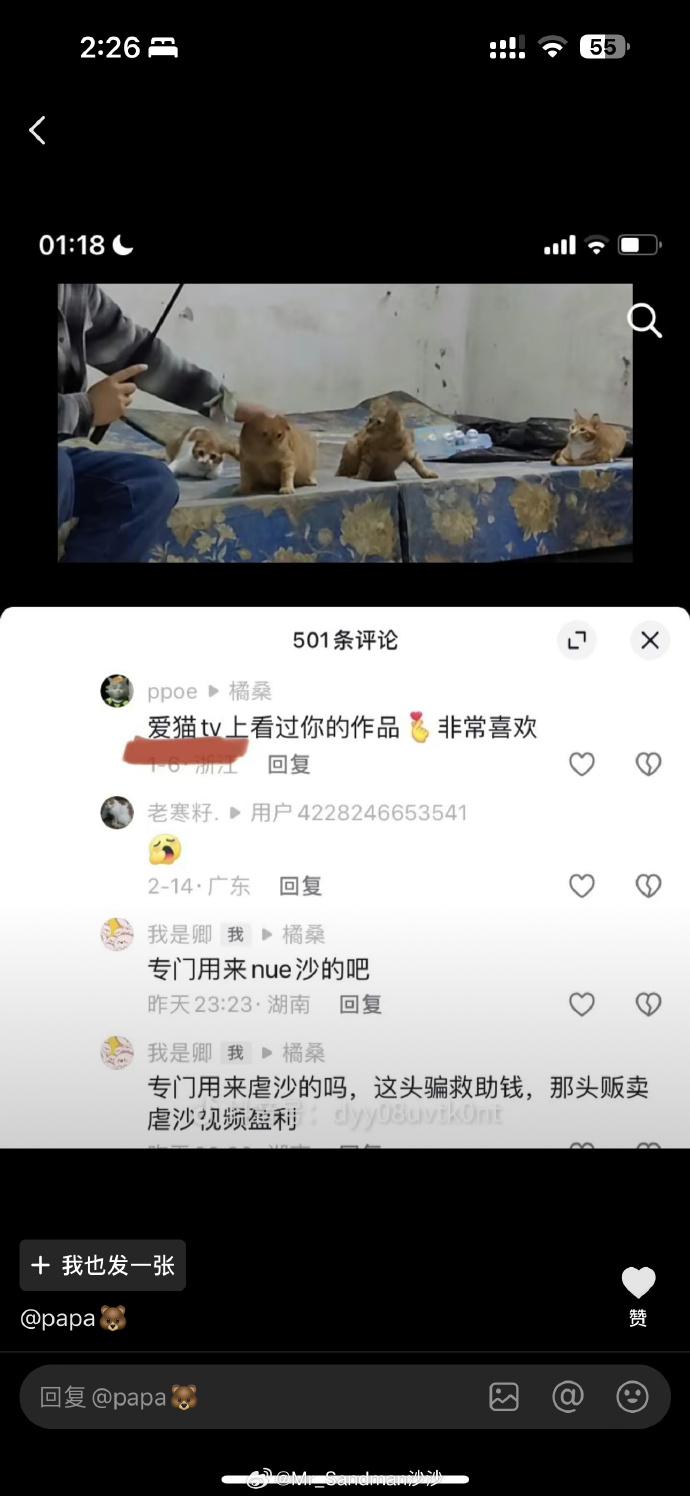Open the emoji picker in the reply bar
The height and width of the screenshot is (1496, 690).
632,1397
